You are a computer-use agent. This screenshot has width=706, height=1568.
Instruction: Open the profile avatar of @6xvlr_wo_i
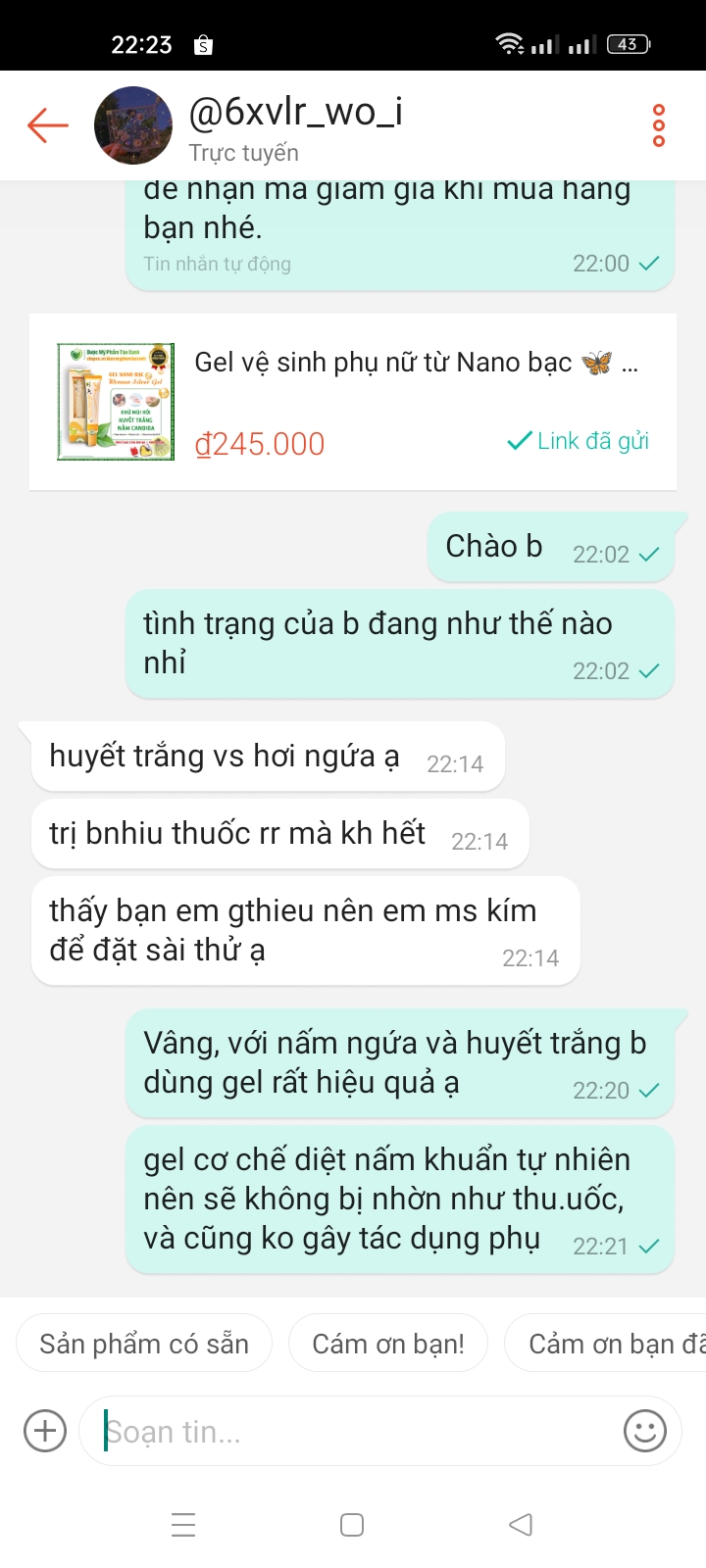pyautogui.click(x=133, y=125)
